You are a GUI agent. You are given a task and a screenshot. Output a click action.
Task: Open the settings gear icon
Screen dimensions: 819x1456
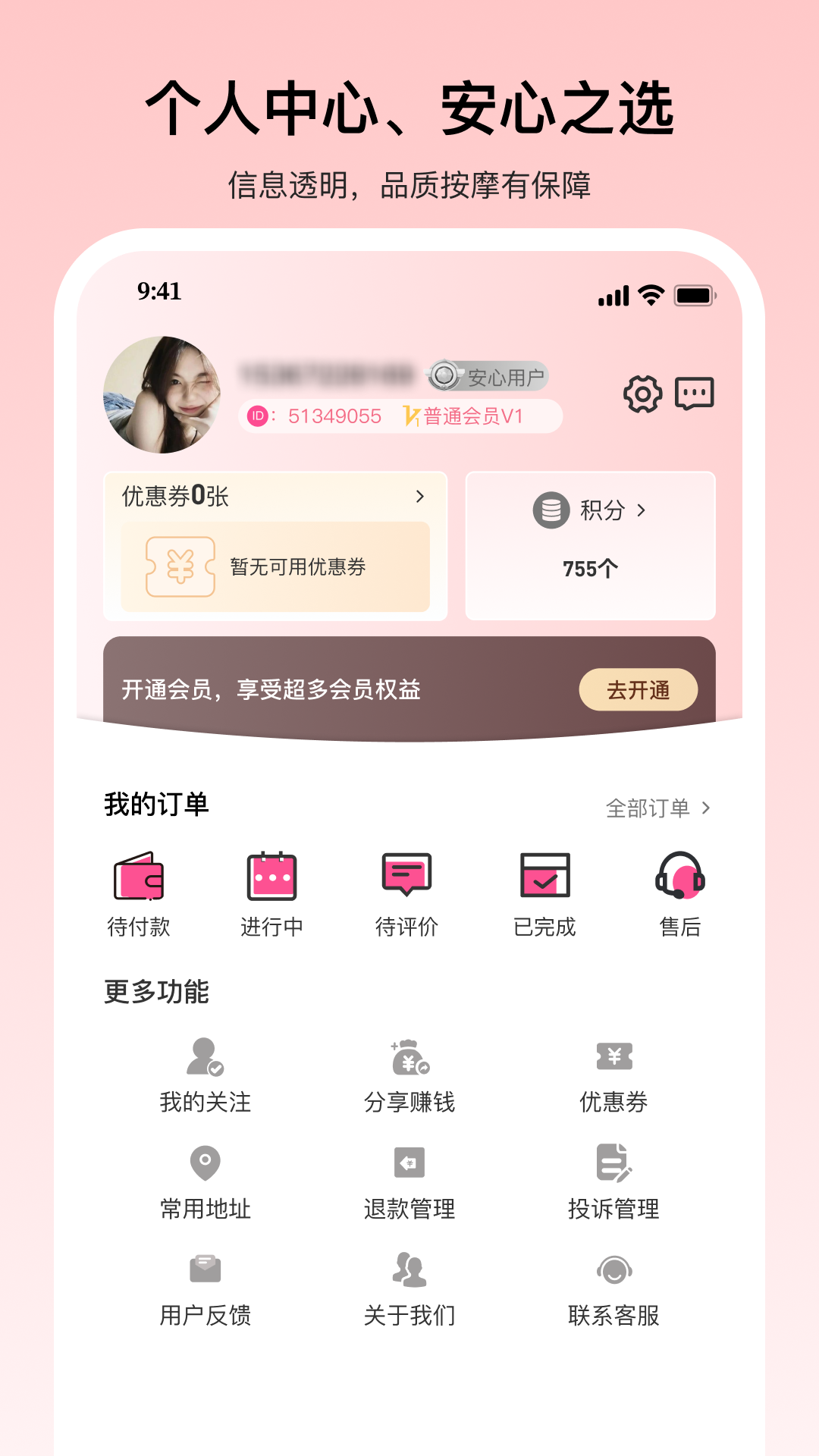coord(642,393)
